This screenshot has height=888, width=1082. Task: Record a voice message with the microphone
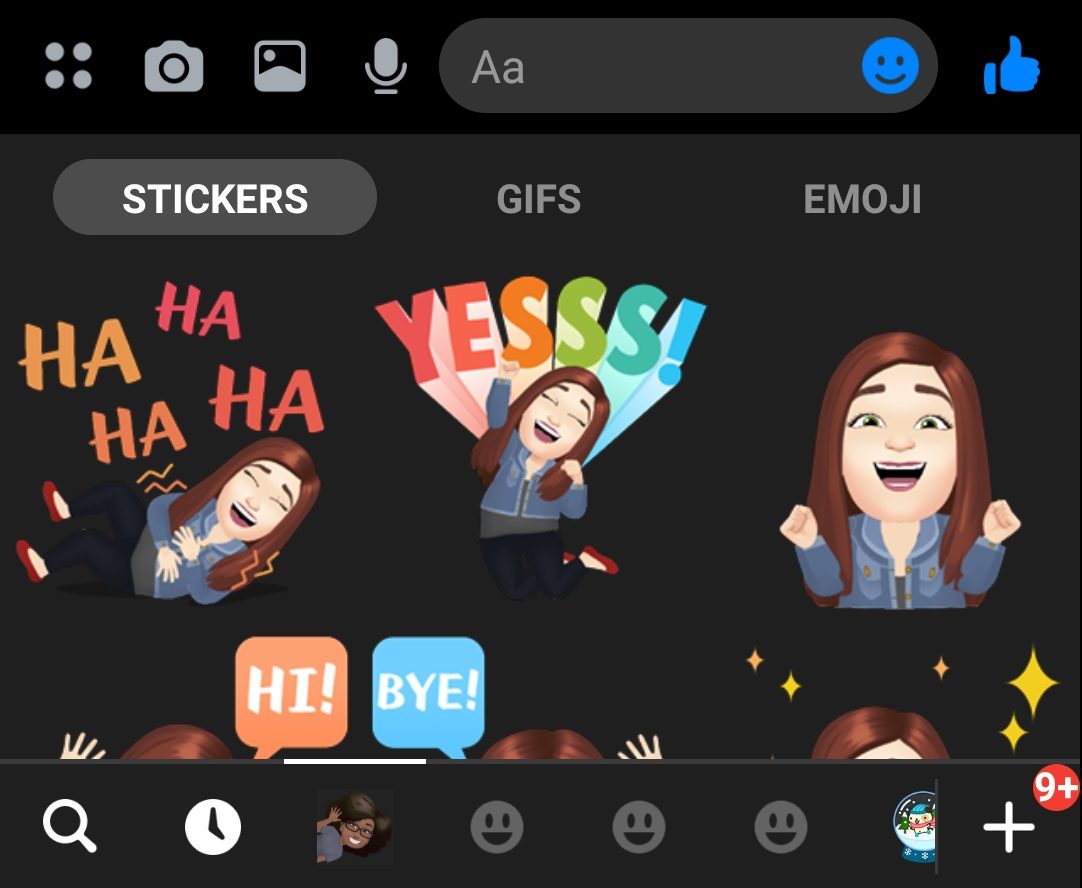(385, 67)
